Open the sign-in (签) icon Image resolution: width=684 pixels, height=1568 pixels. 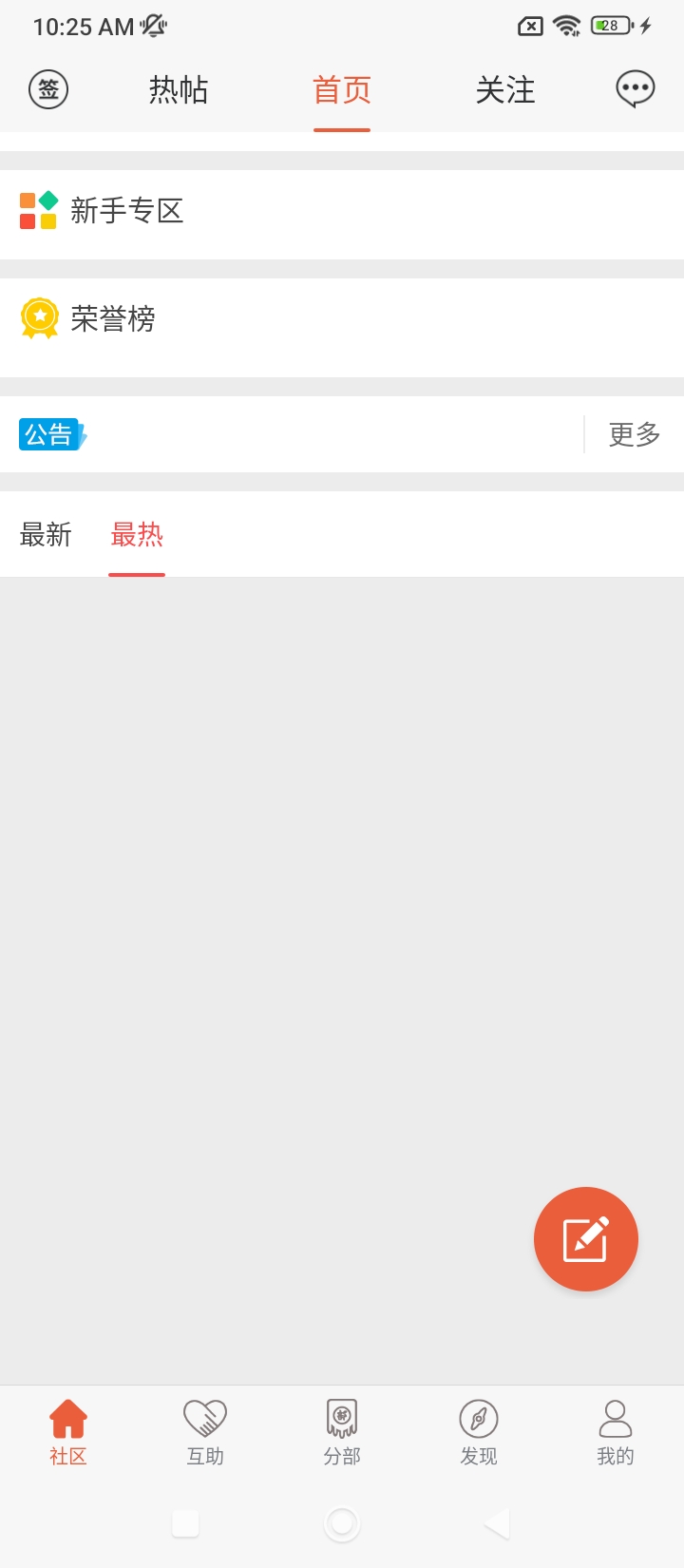point(48,90)
